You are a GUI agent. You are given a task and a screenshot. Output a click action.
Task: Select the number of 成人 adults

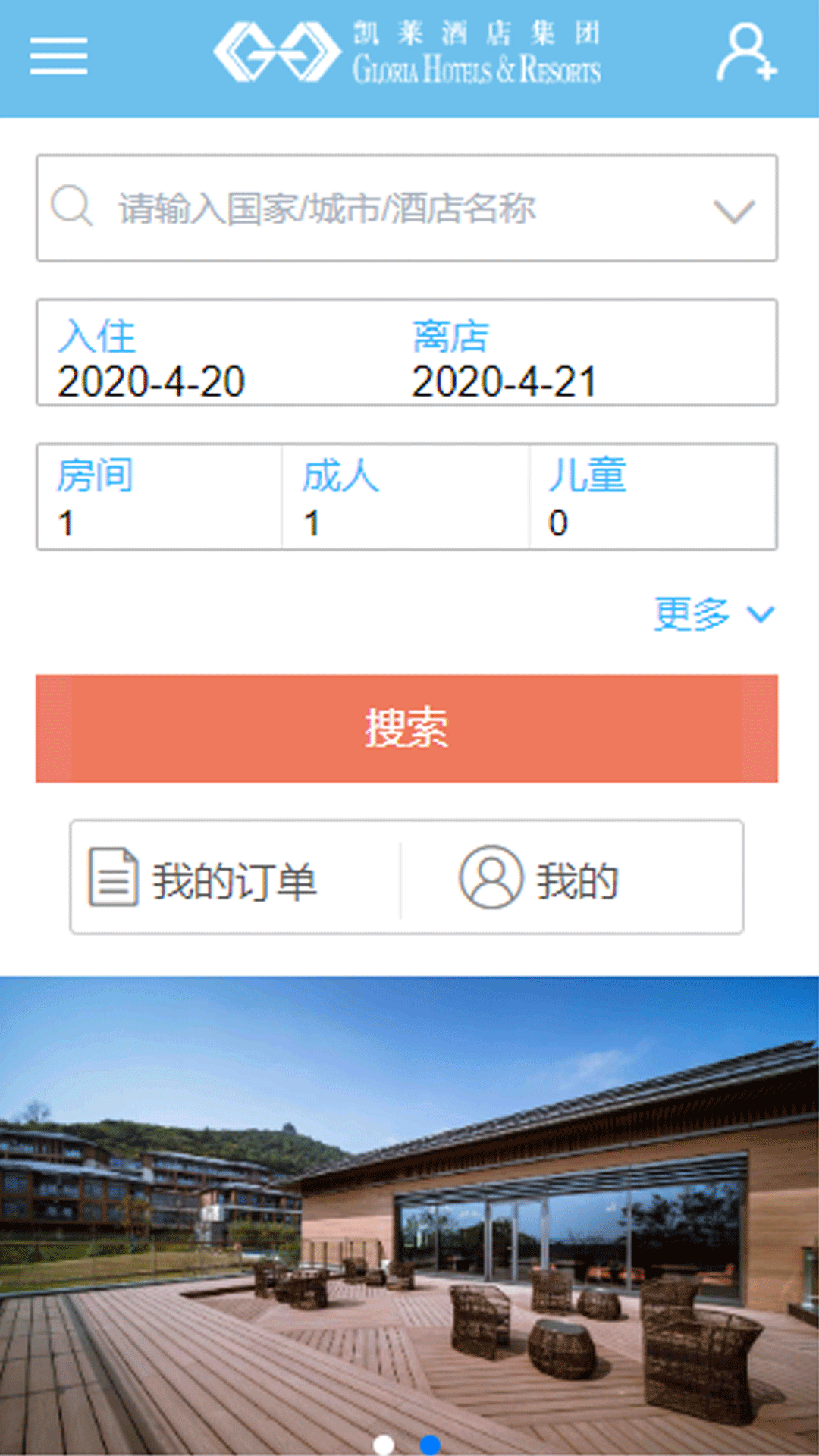pos(406,497)
